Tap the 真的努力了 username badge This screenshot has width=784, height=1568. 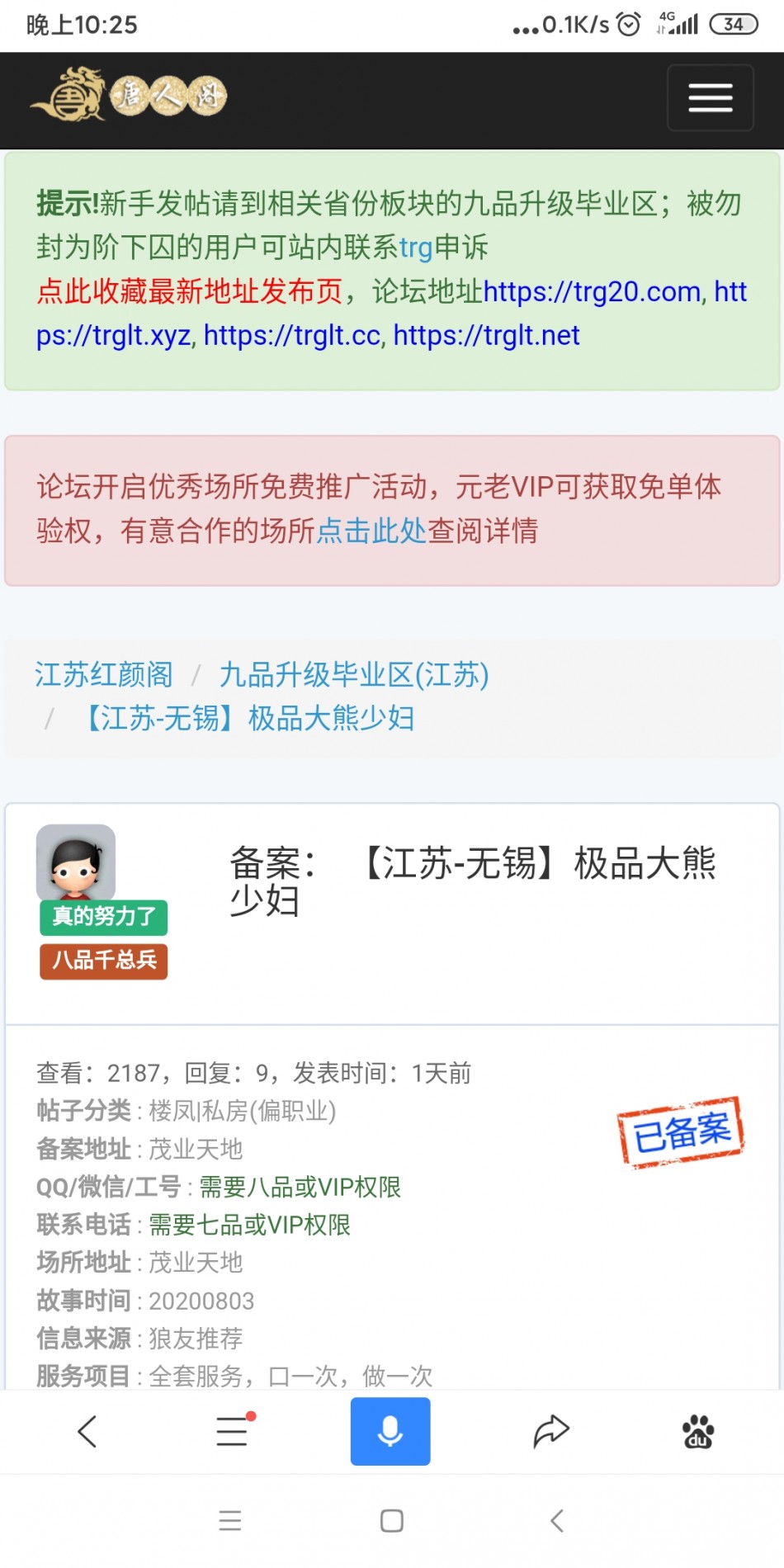(x=103, y=917)
